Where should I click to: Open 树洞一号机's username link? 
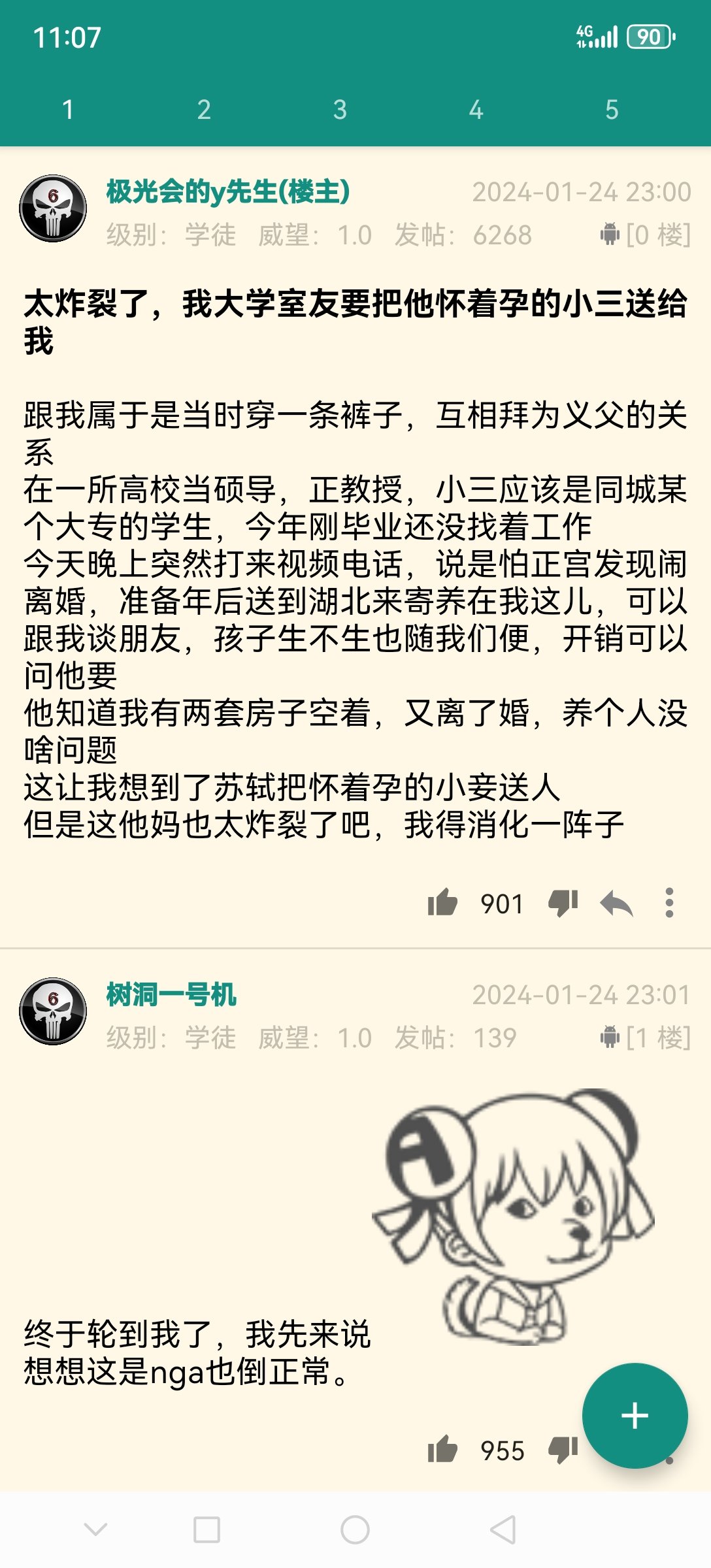(x=171, y=995)
